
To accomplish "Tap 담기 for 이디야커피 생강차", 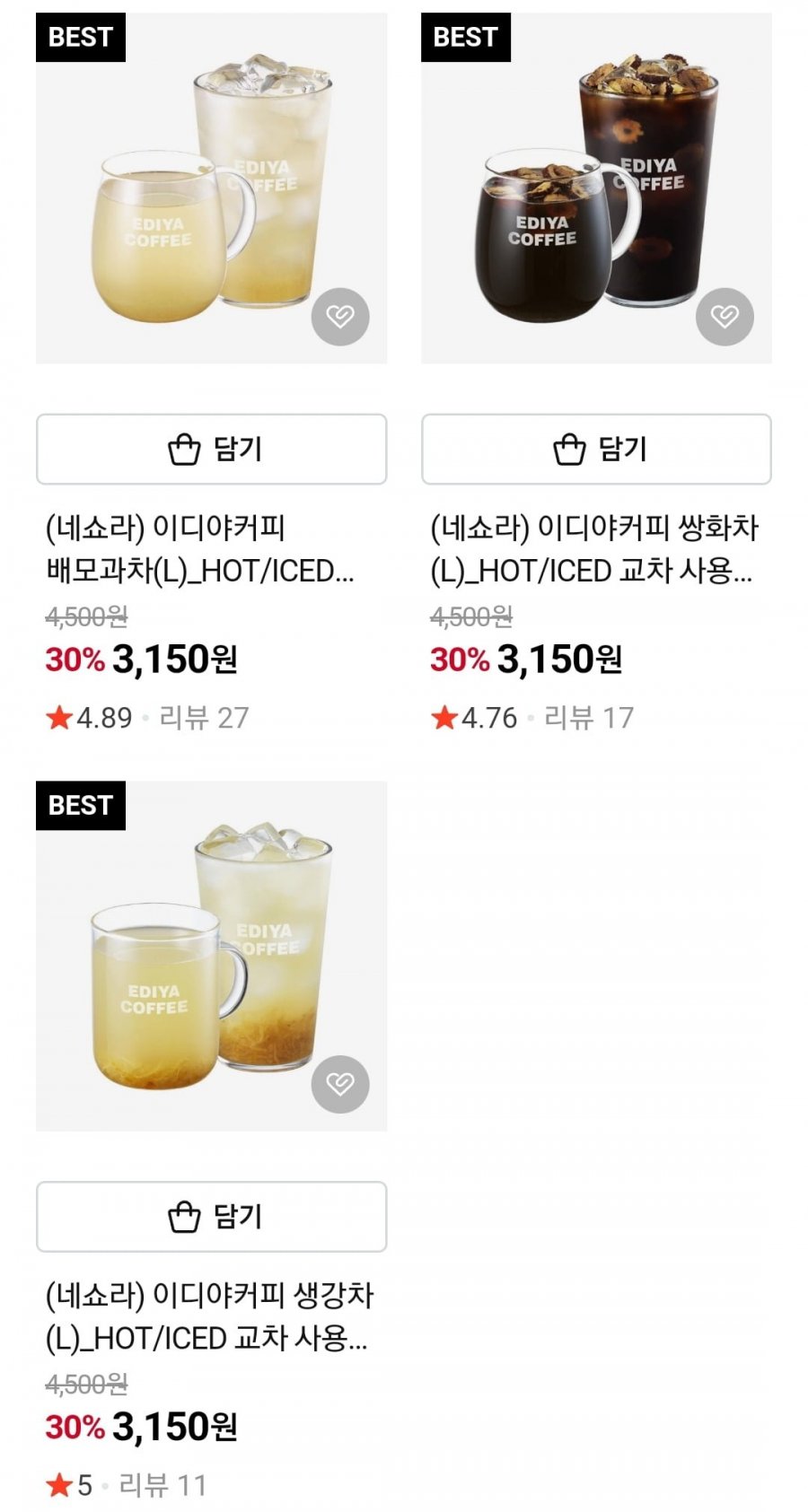I will (211, 1217).
